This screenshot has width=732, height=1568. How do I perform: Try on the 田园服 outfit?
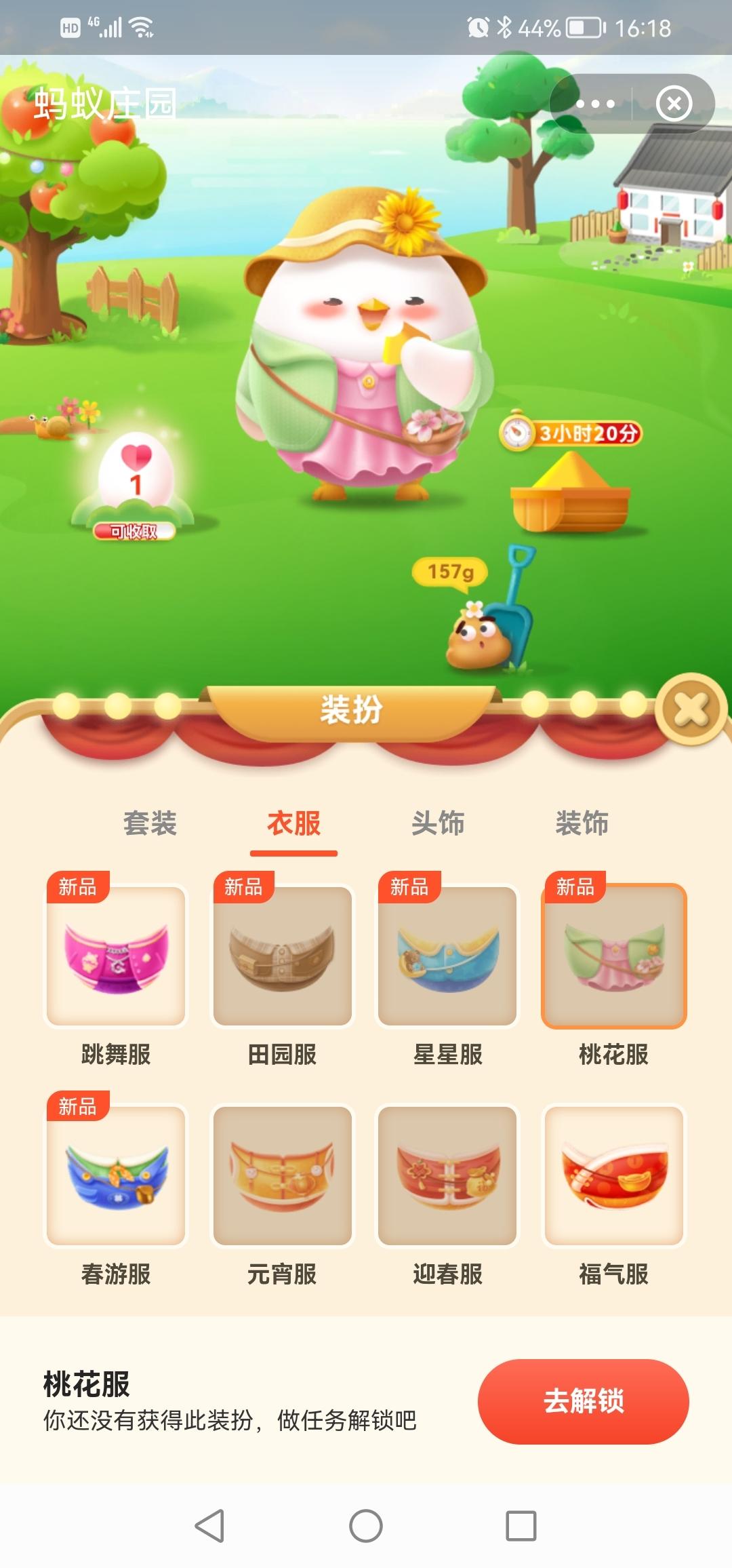click(282, 956)
